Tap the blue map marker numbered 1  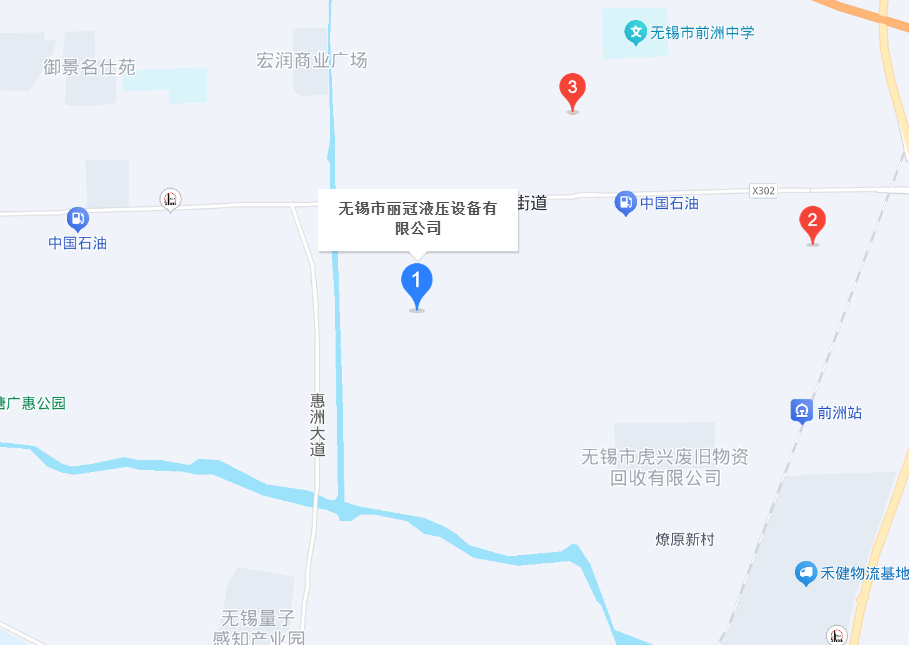(417, 283)
